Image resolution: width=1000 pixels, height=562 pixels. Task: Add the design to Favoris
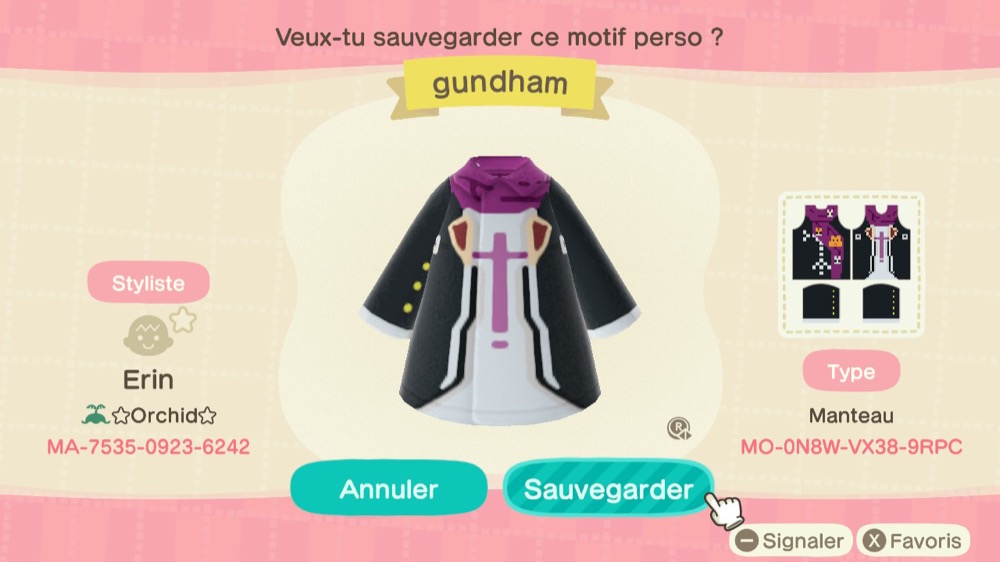[914, 541]
